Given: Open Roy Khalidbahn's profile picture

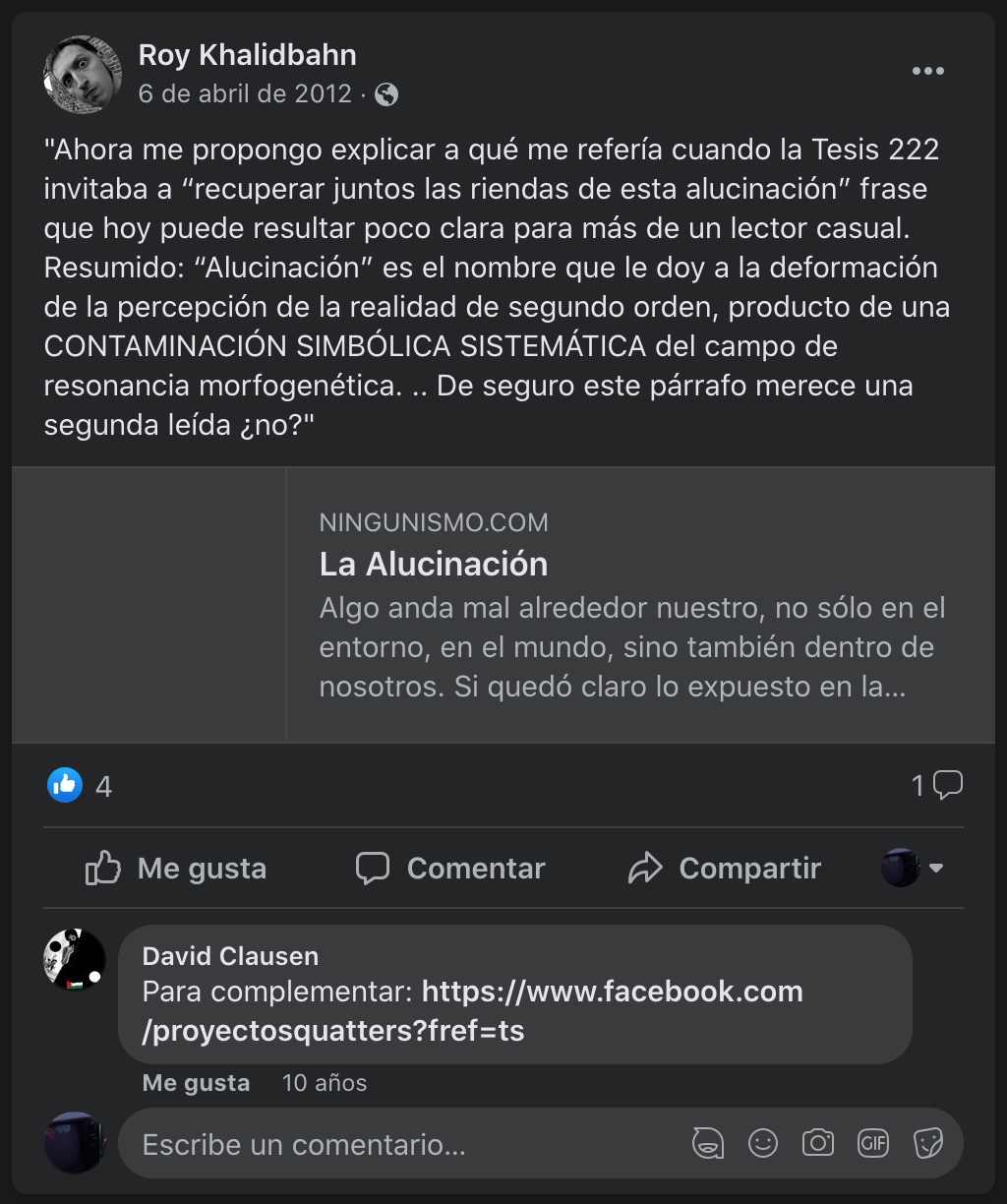Looking at the screenshot, I should pyautogui.click(x=83, y=75).
